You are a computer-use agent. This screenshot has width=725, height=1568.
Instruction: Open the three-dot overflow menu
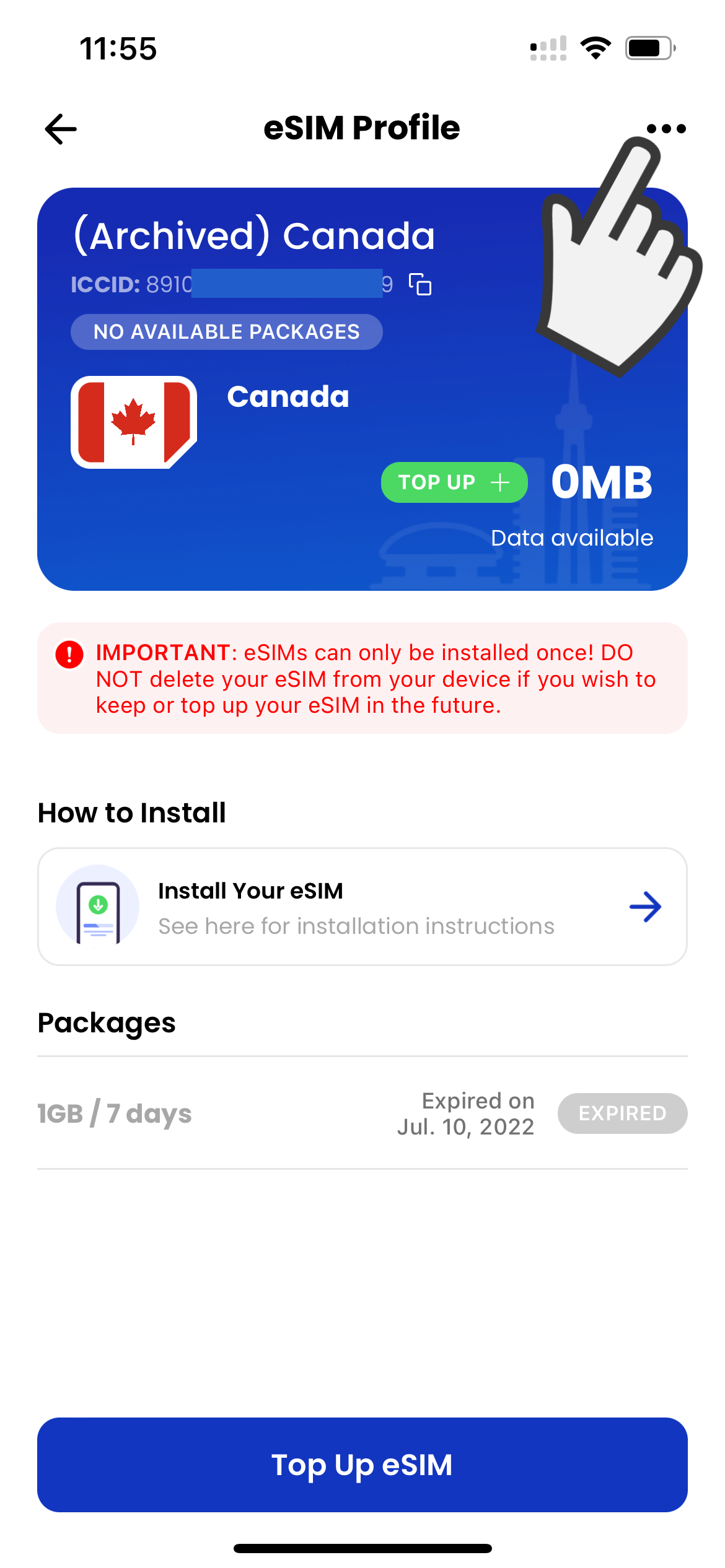pyautogui.click(x=666, y=129)
